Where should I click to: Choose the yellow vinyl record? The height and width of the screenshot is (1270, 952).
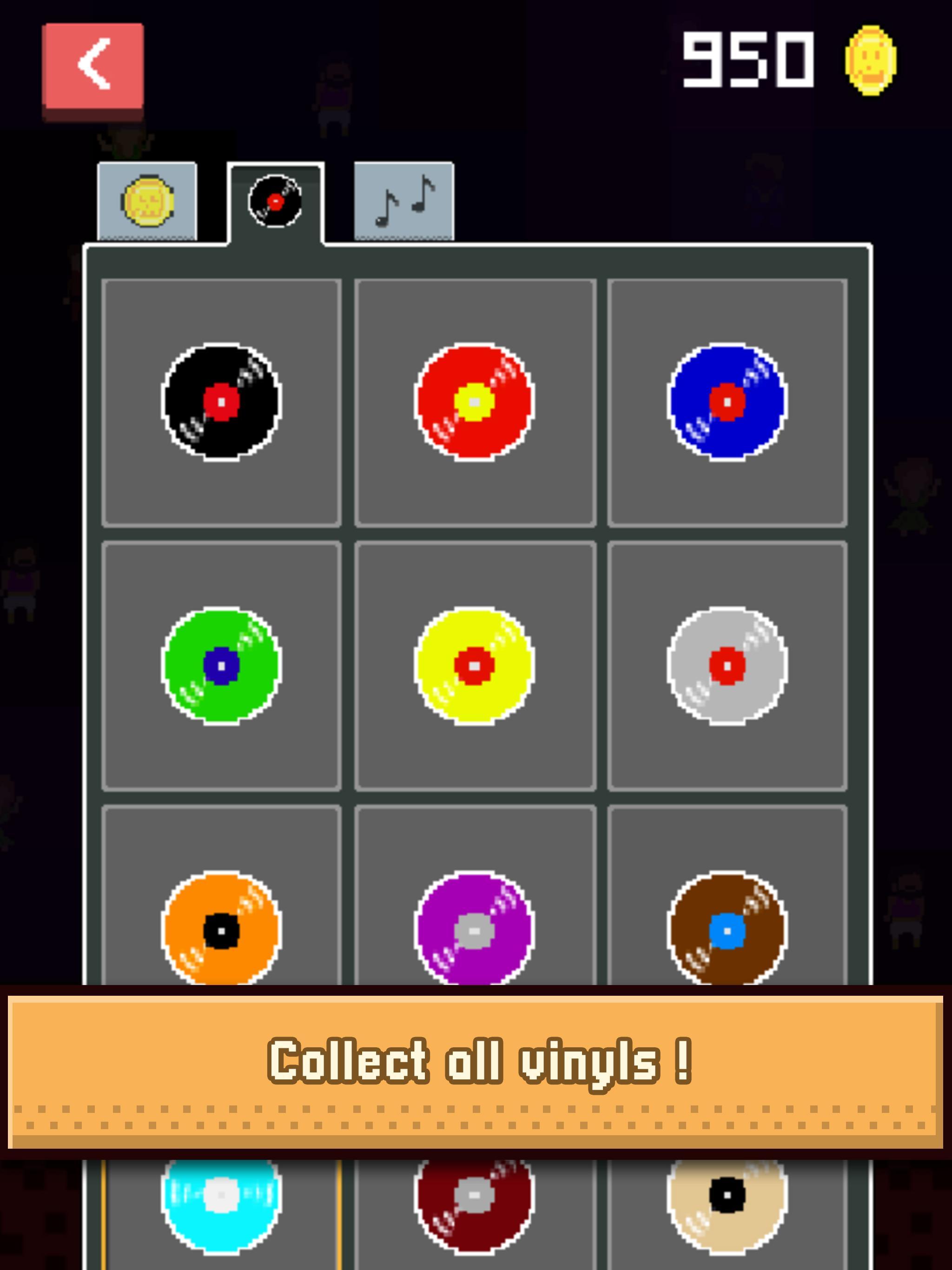point(474,666)
